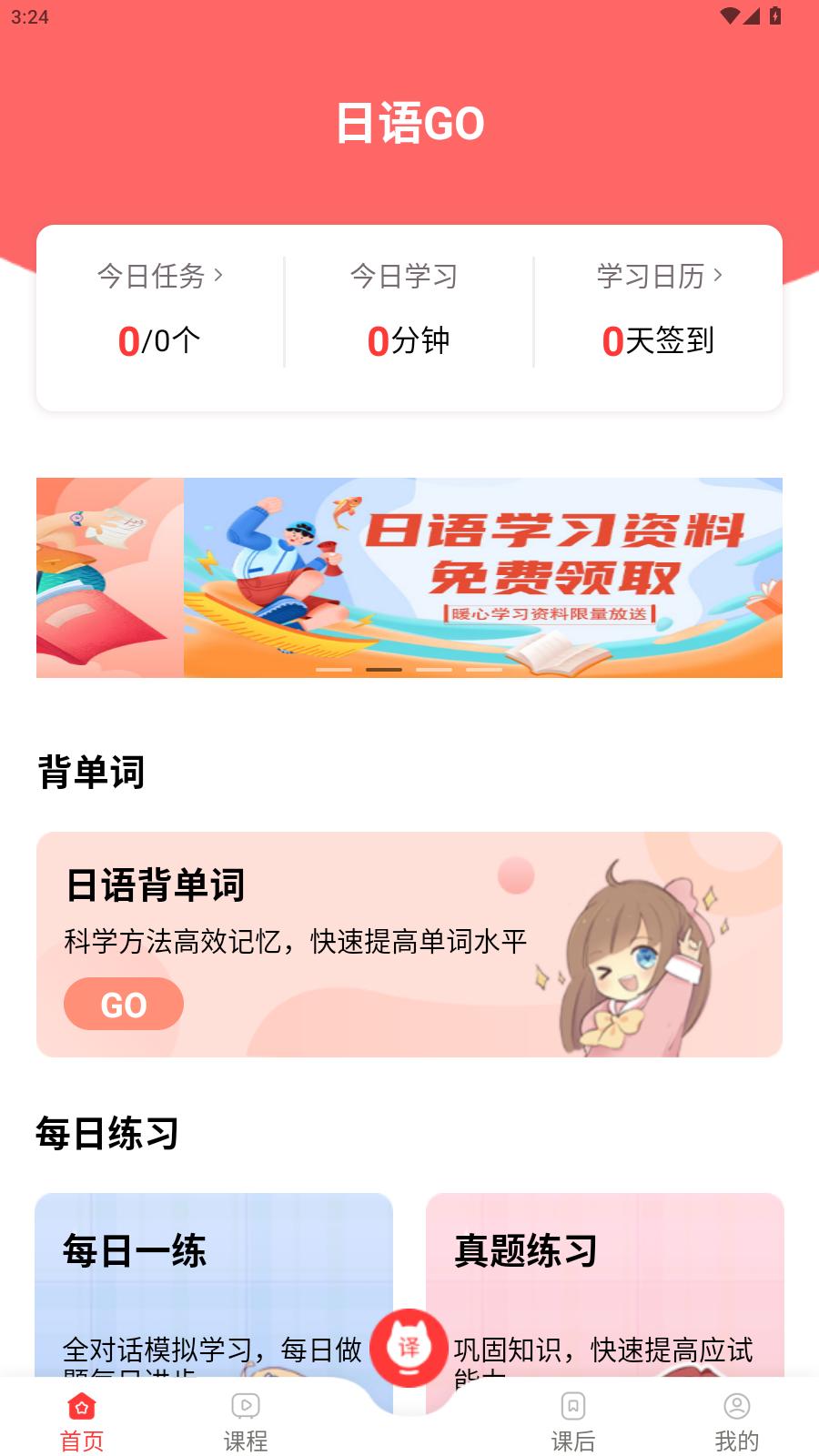Tap the signal strength indicator

pos(750,15)
